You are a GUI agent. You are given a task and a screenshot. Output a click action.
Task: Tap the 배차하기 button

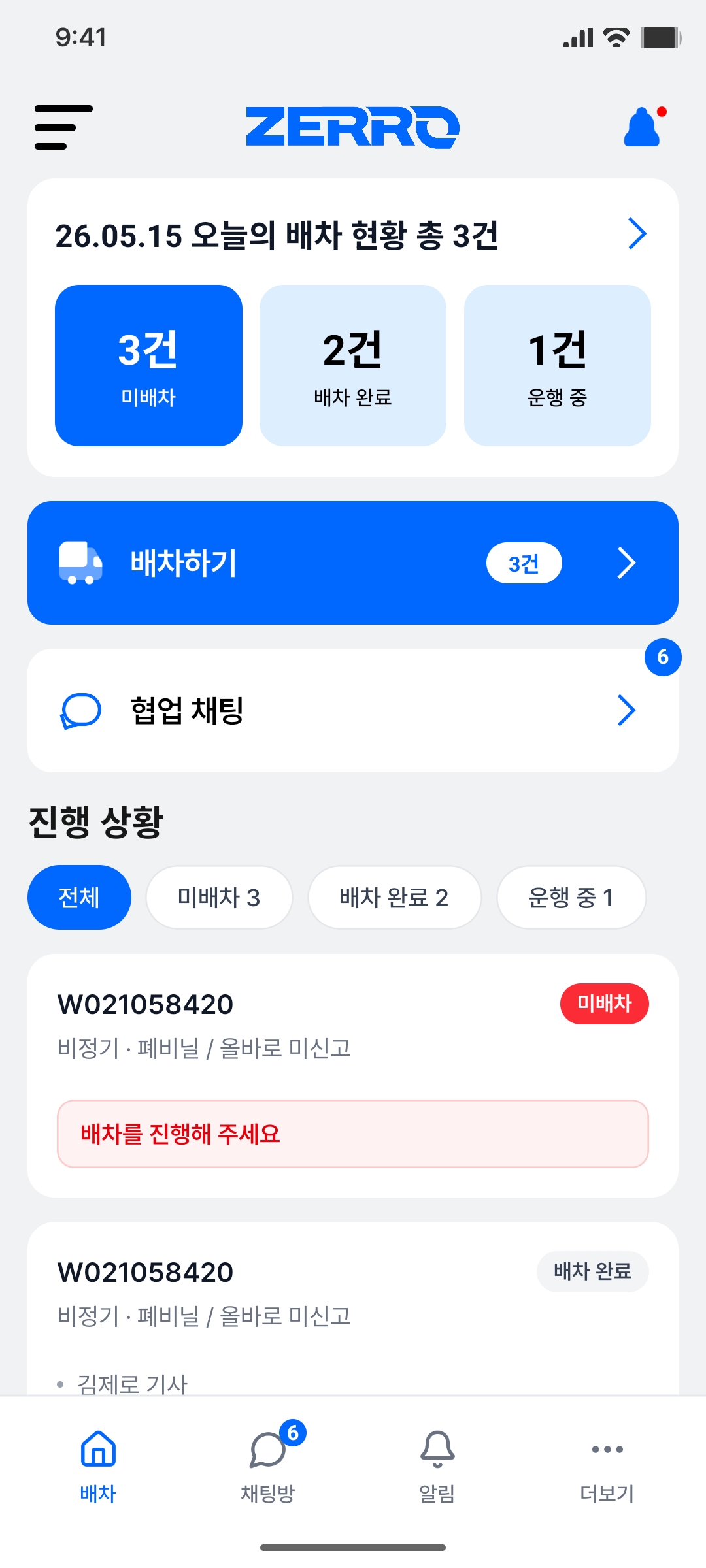(x=353, y=563)
